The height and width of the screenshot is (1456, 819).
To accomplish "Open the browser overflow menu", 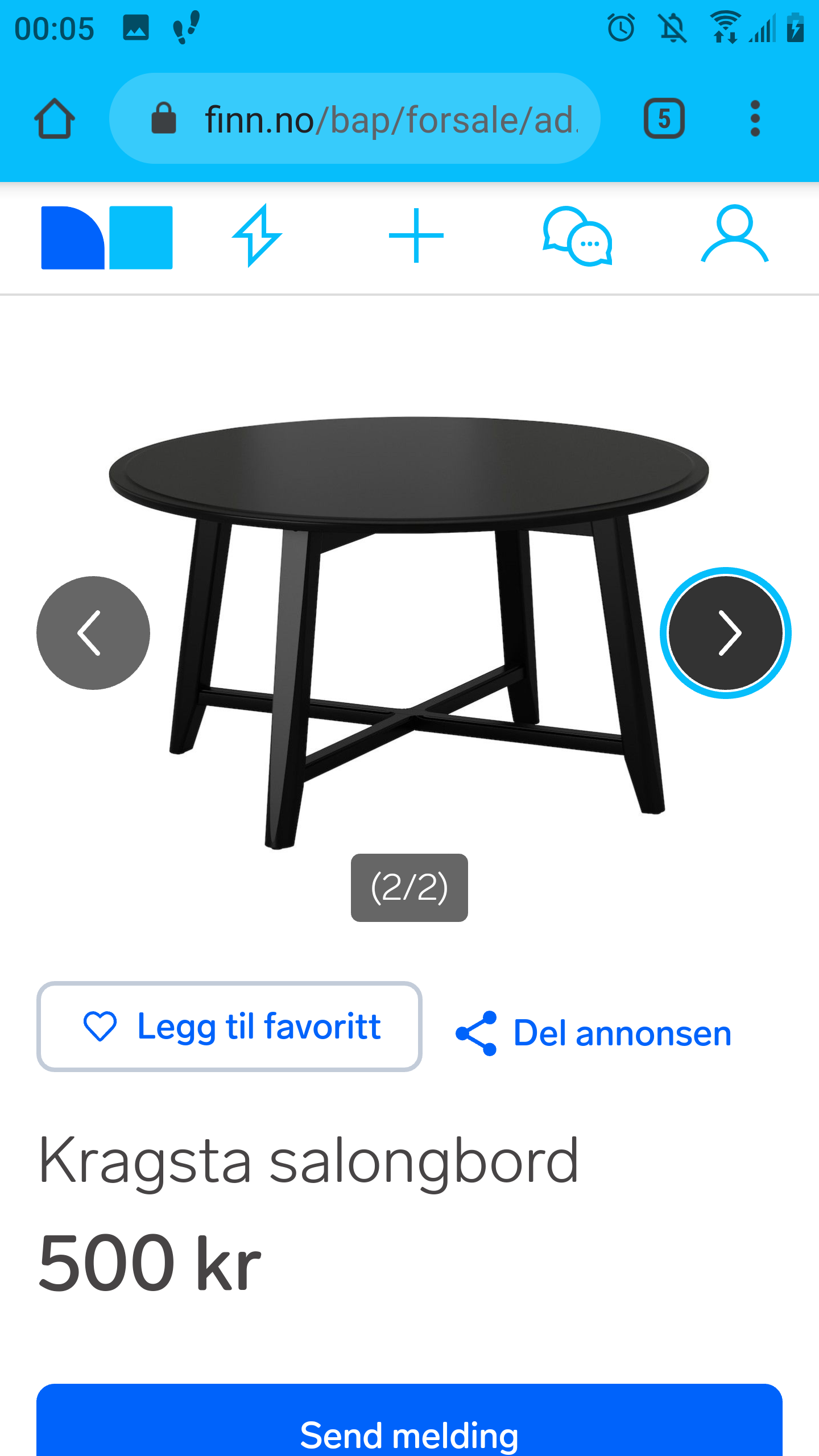I will pos(755,118).
